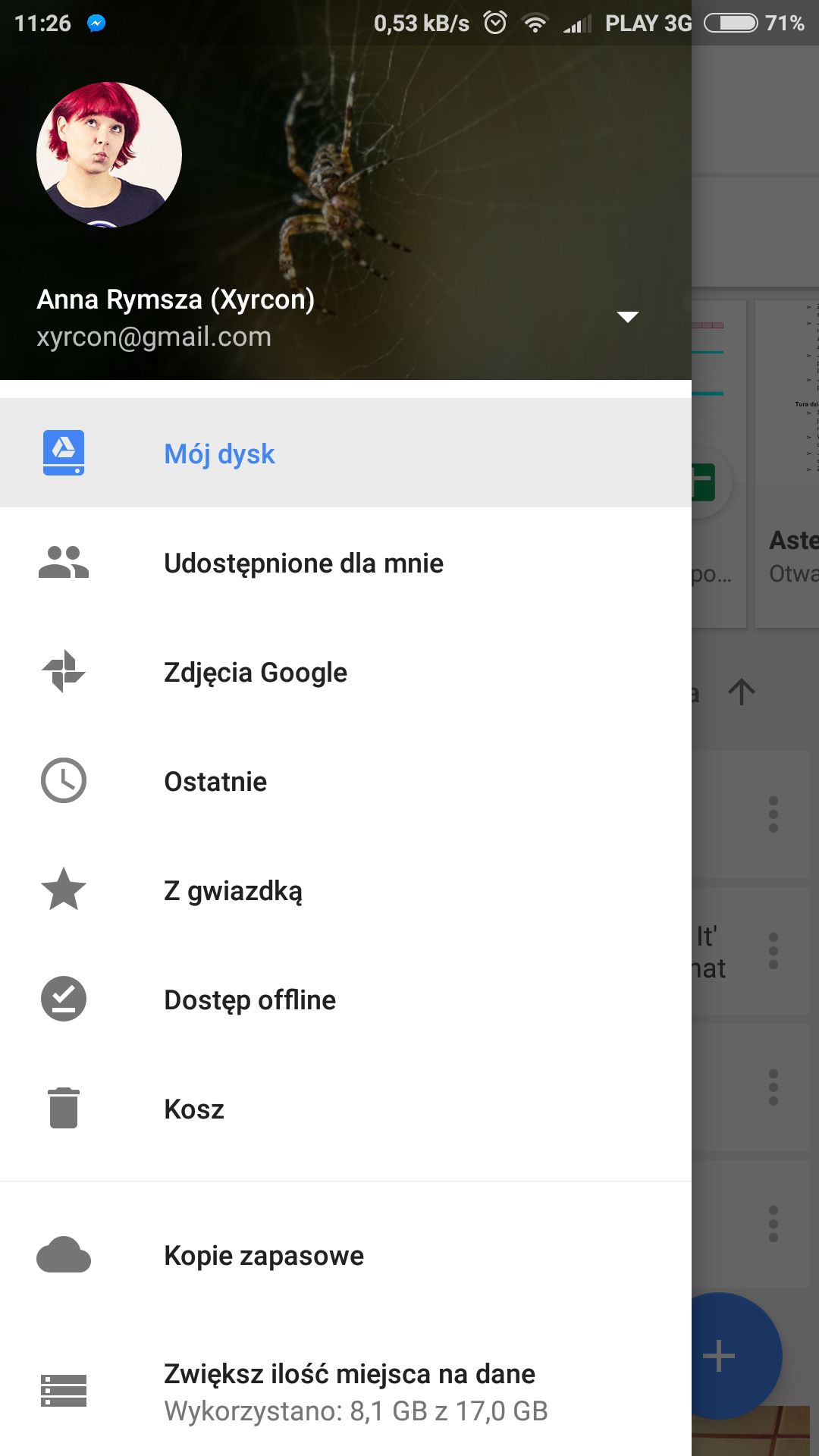Open Z gwiazdką starred files

coord(346,890)
